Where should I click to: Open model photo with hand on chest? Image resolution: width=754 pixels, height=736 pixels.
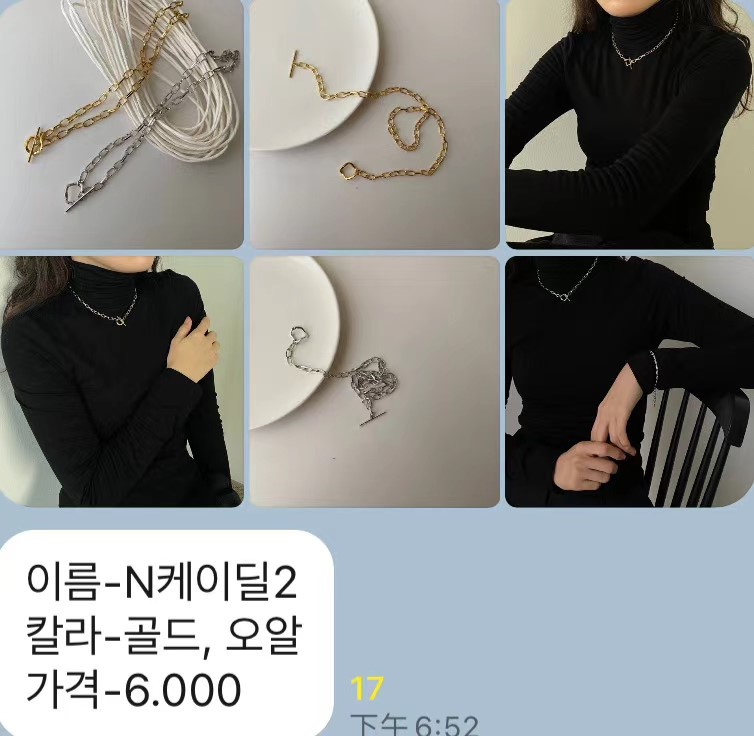click(121, 381)
